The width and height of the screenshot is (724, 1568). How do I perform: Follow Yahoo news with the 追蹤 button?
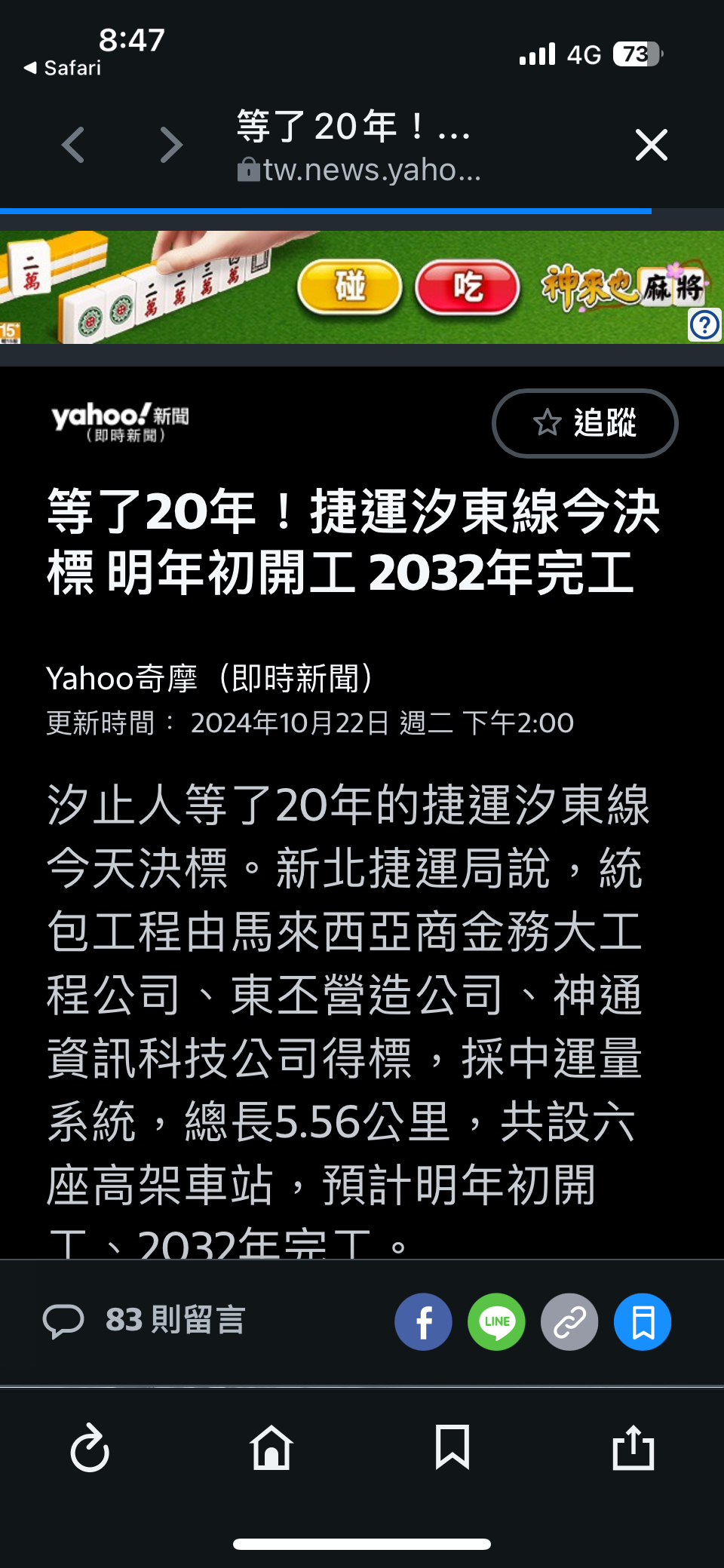(584, 423)
